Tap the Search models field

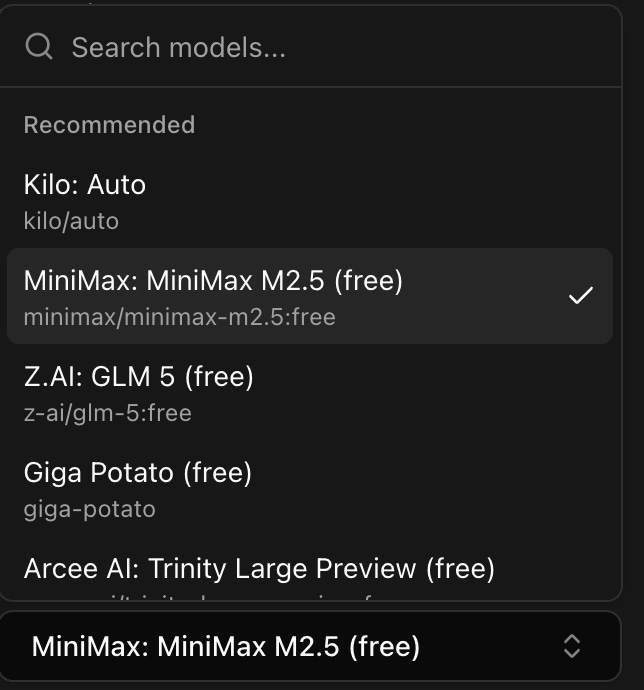[x=320, y=47]
